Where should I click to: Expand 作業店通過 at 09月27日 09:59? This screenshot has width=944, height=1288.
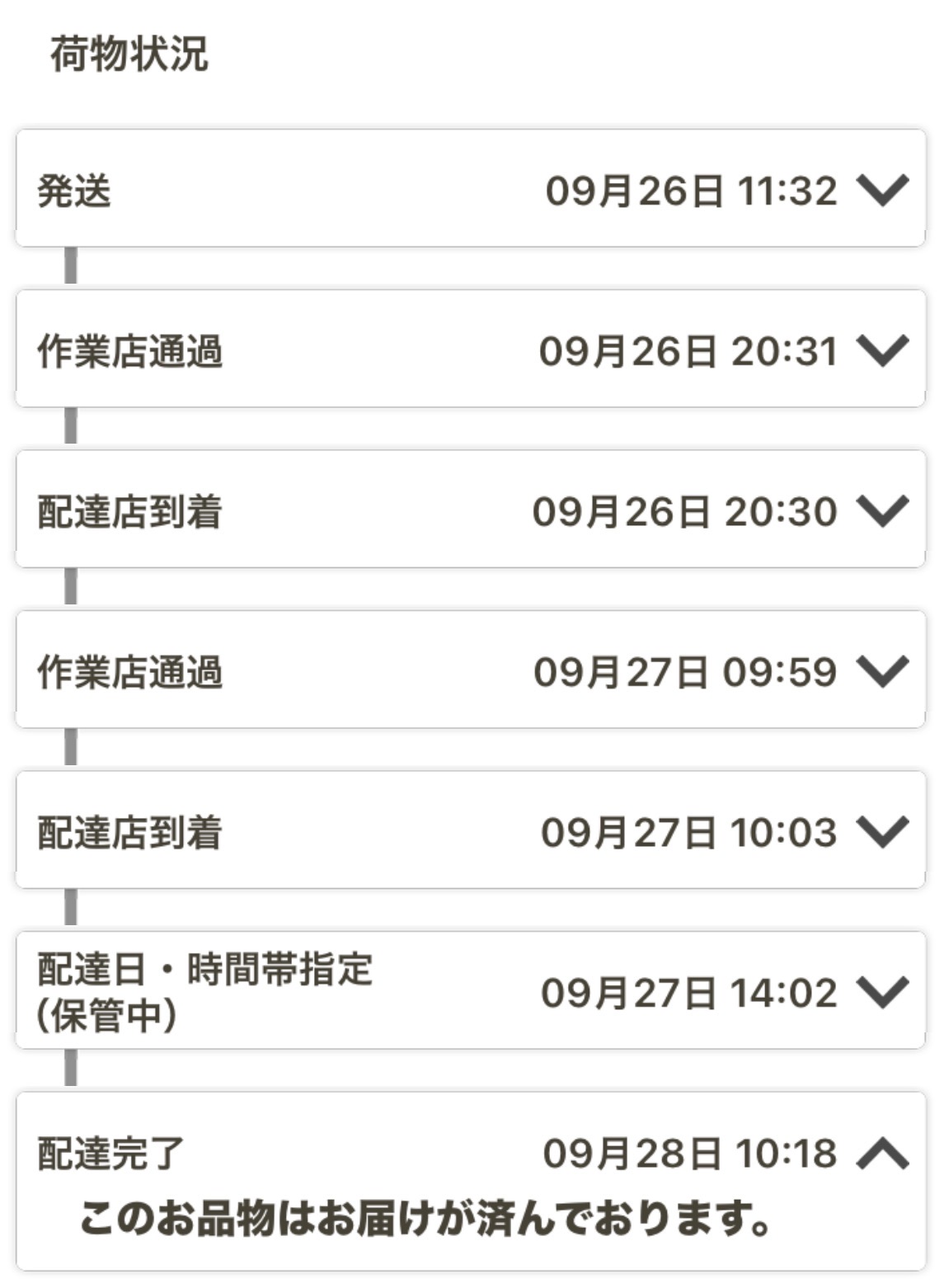pos(882,671)
